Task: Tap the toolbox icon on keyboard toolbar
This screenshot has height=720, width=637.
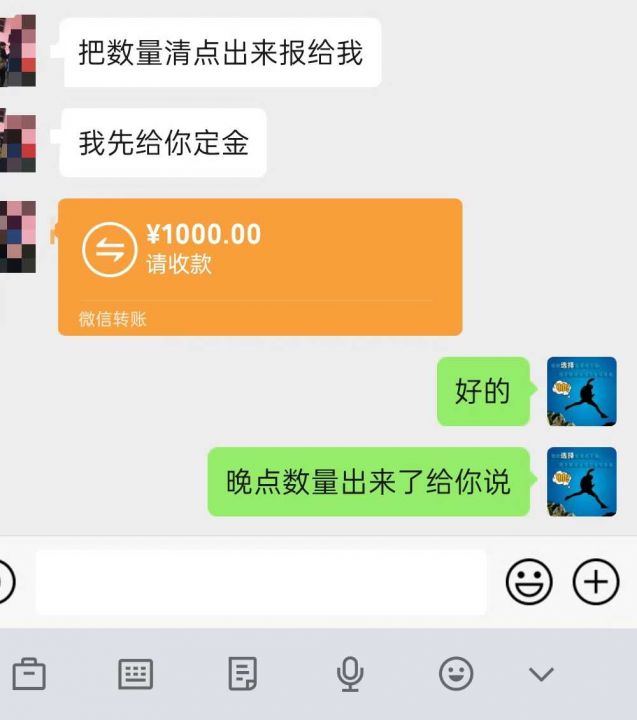Action: (x=29, y=674)
